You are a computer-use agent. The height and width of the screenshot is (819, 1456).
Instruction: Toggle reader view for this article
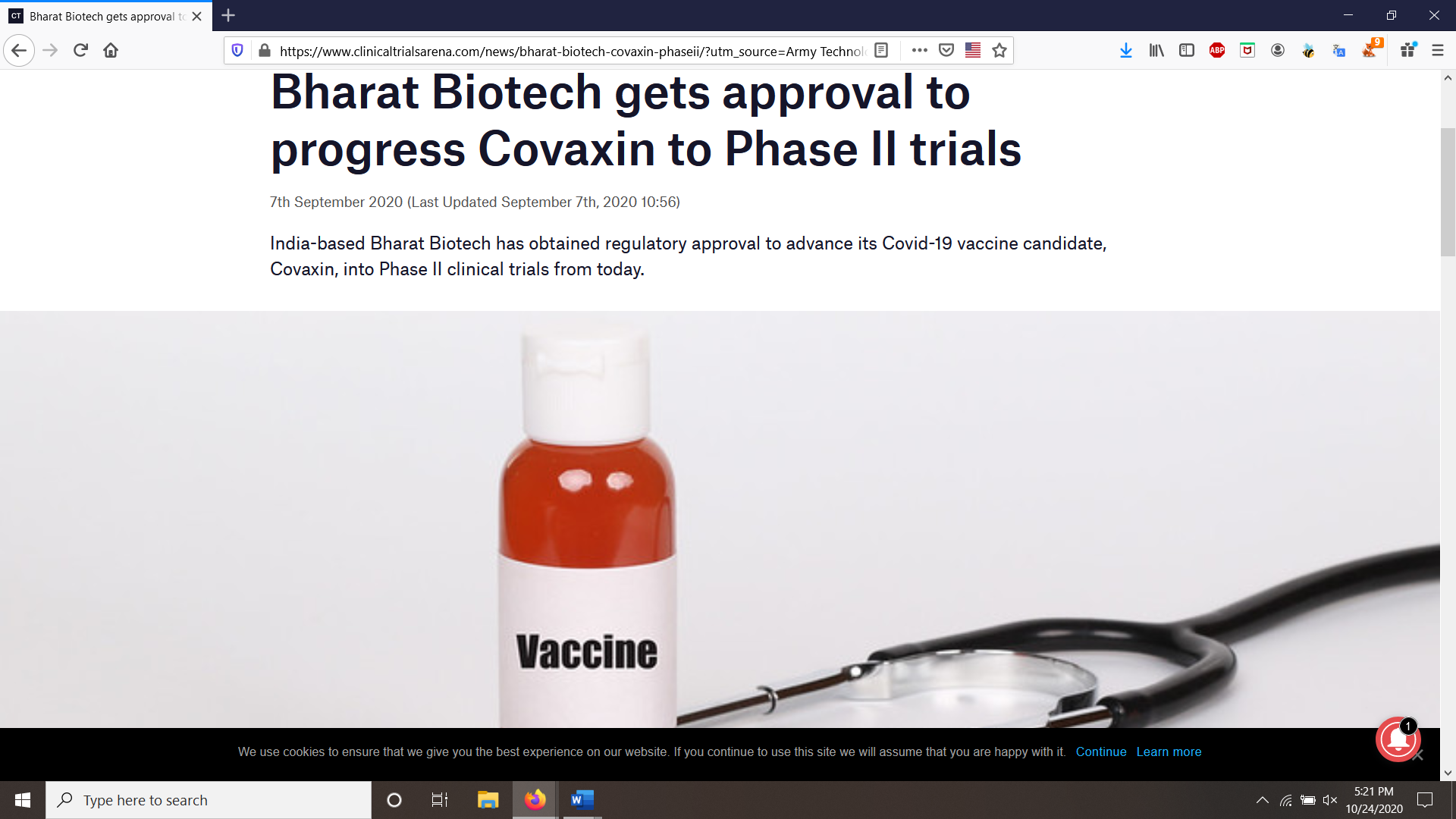(x=881, y=51)
